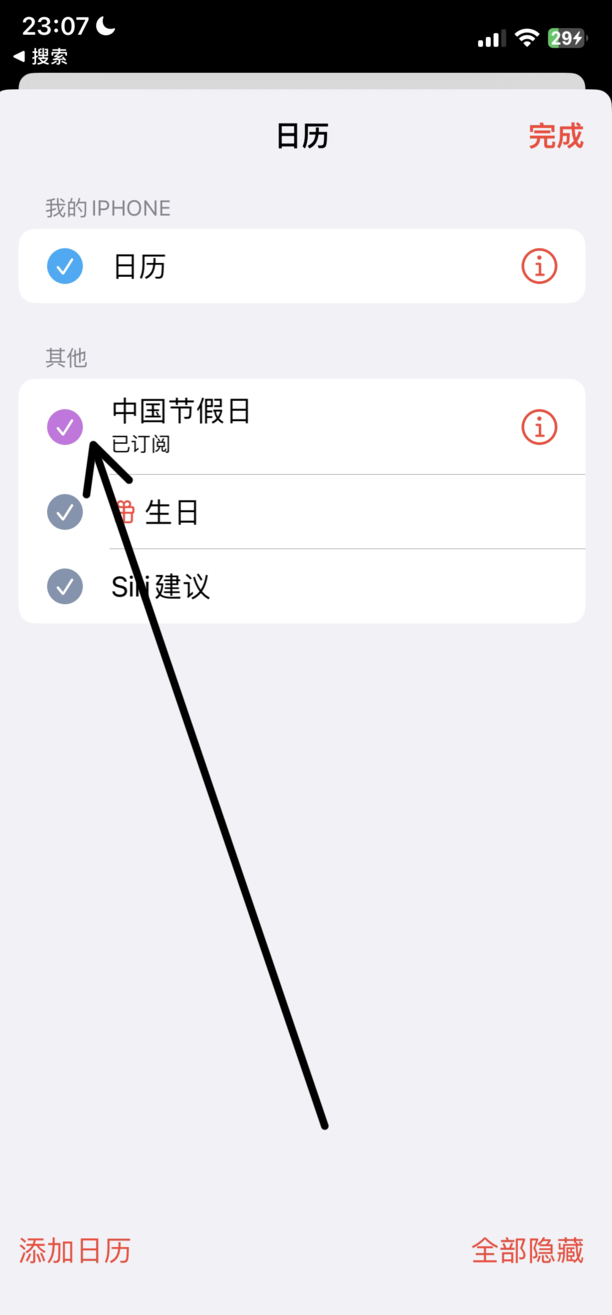Toggle the 生日 calendar checkbox
The image size is (612, 1315).
coord(65,512)
